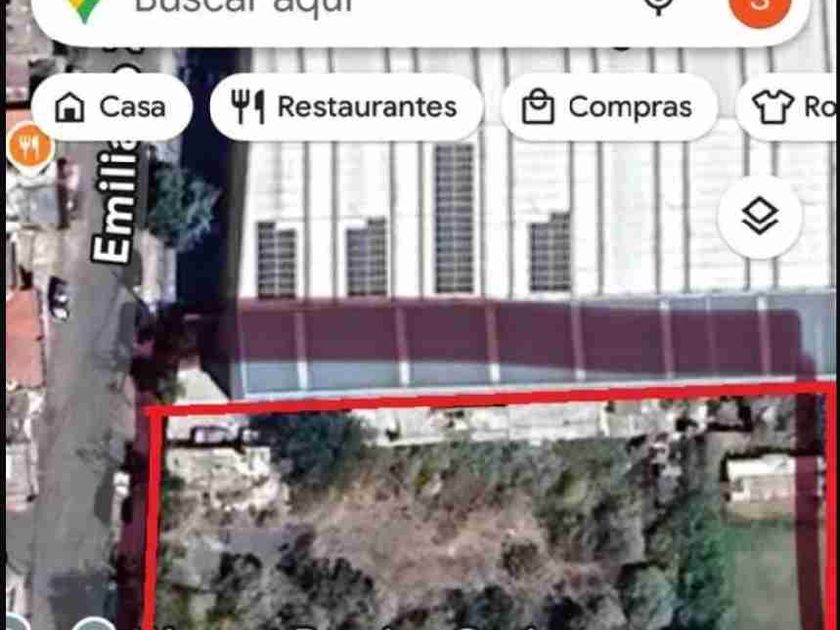Start voice search with the microphone

click(657, 7)
